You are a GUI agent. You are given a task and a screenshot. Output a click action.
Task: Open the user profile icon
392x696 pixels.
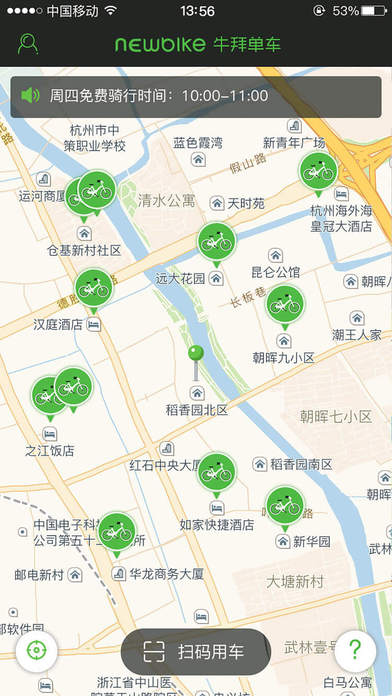coord(28,44)
